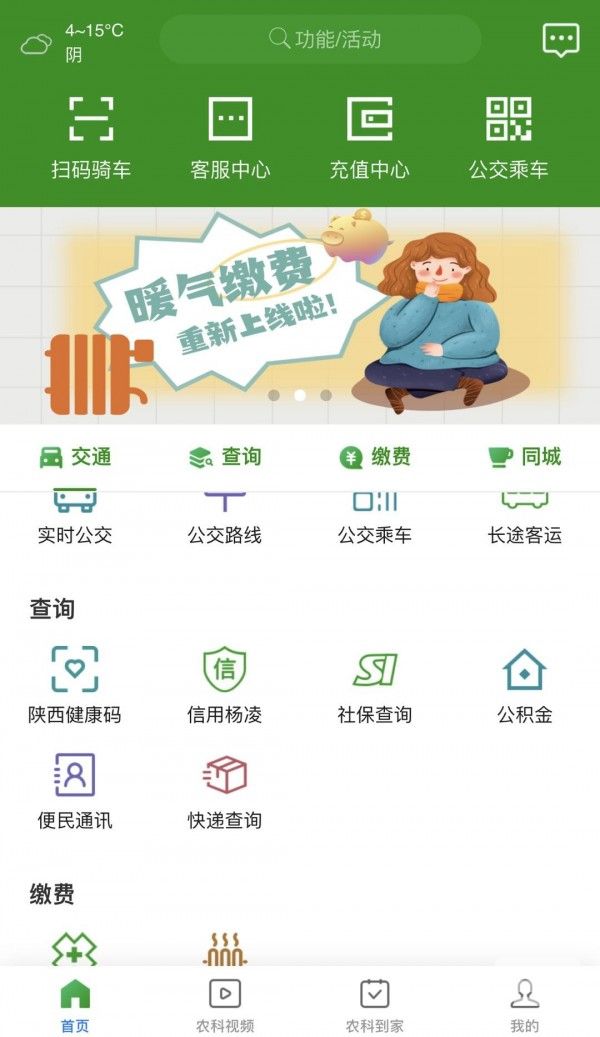Tap 扫码骑车 to scan and ride
600x1037 pixels.
91,137
